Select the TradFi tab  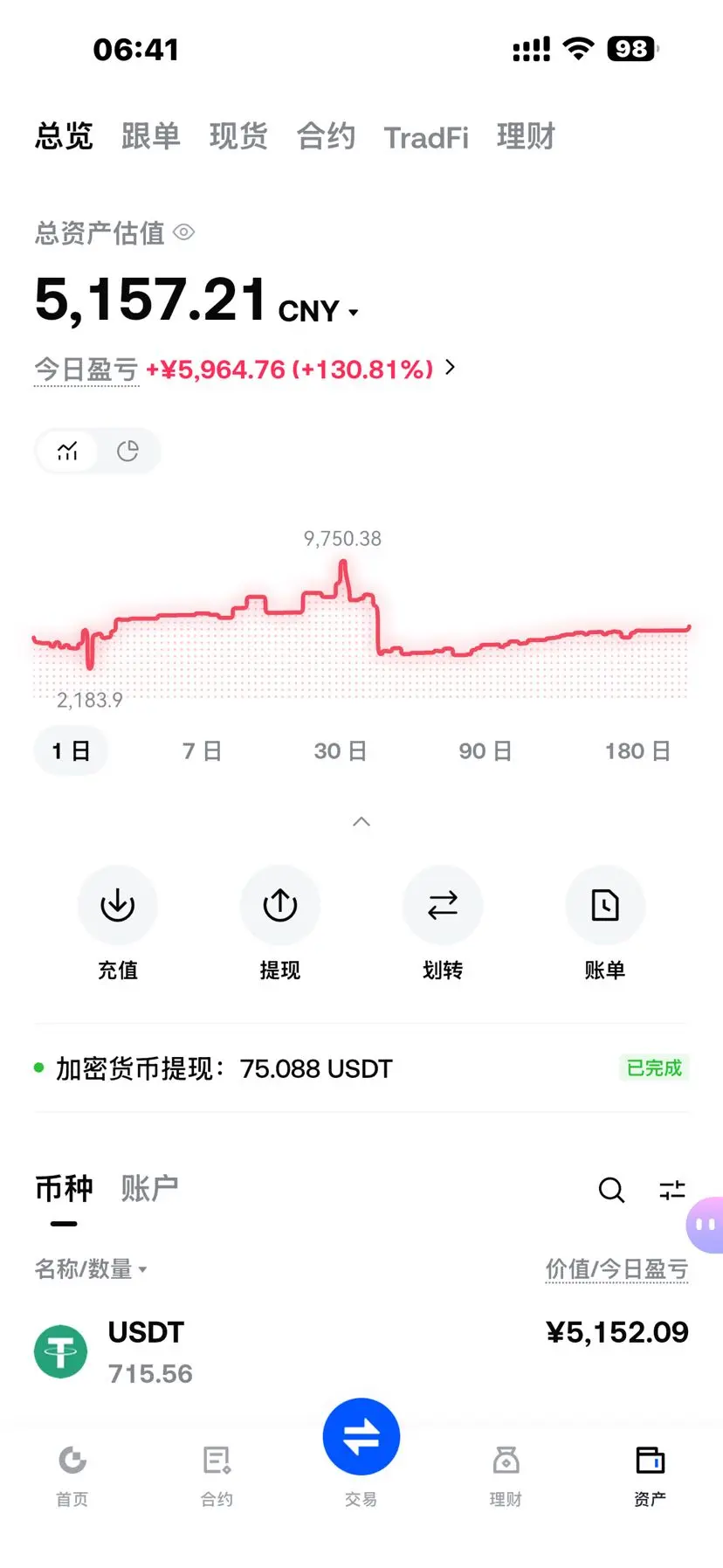point(426,137)
